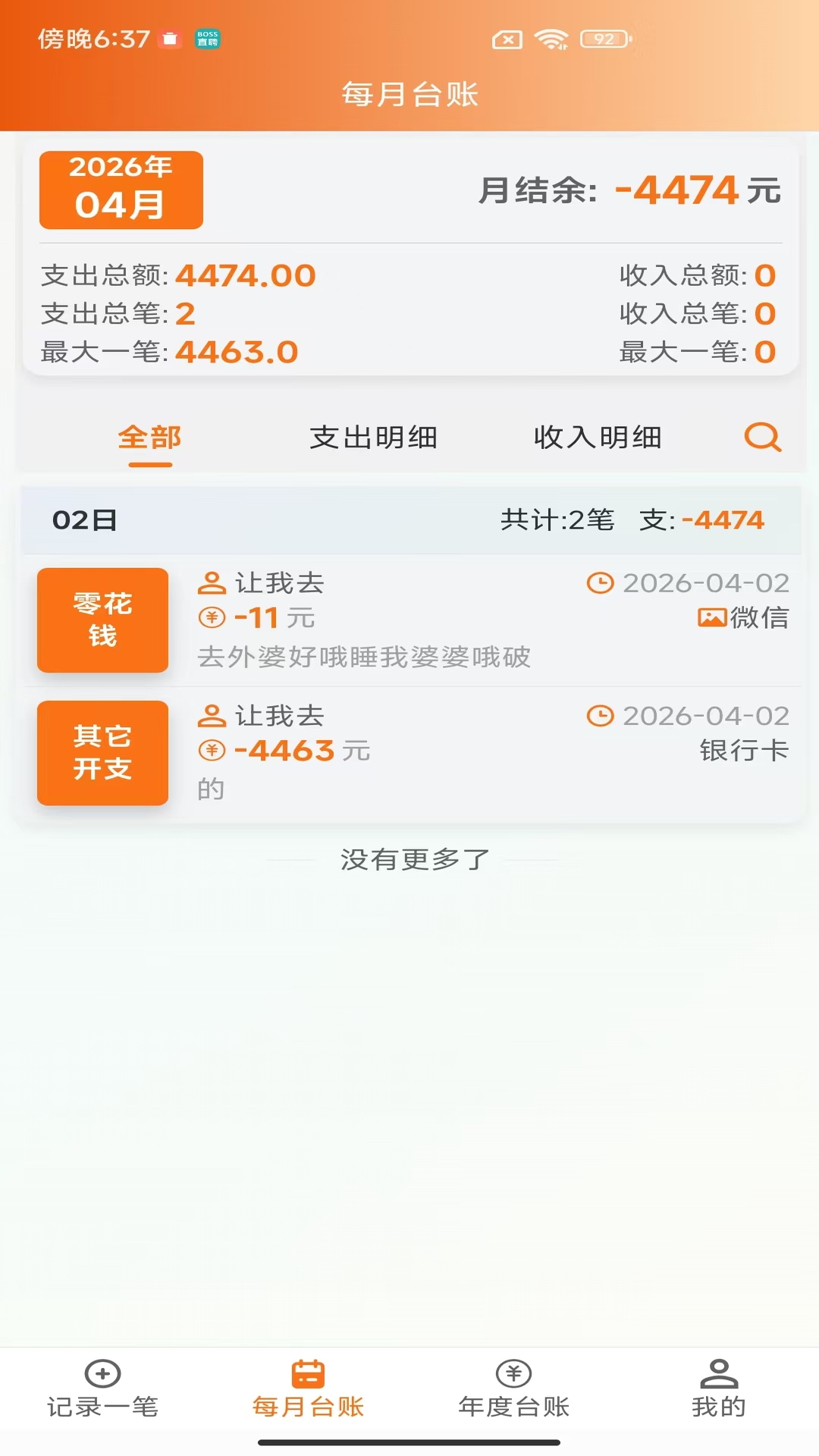Click the ¥ icon beside -11 元
The image size is (819, 1456).
pos(211,618)
